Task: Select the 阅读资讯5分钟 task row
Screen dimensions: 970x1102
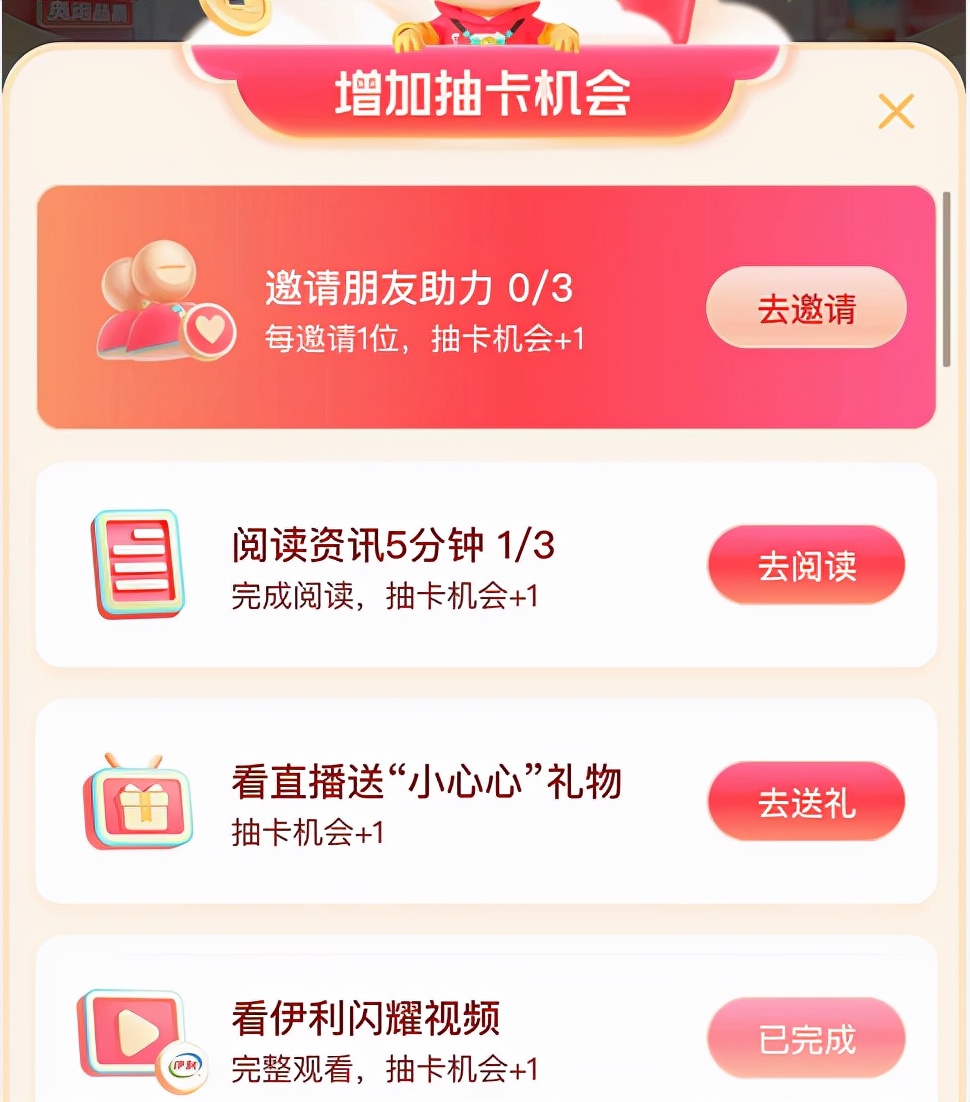Action: click(485, 565)
